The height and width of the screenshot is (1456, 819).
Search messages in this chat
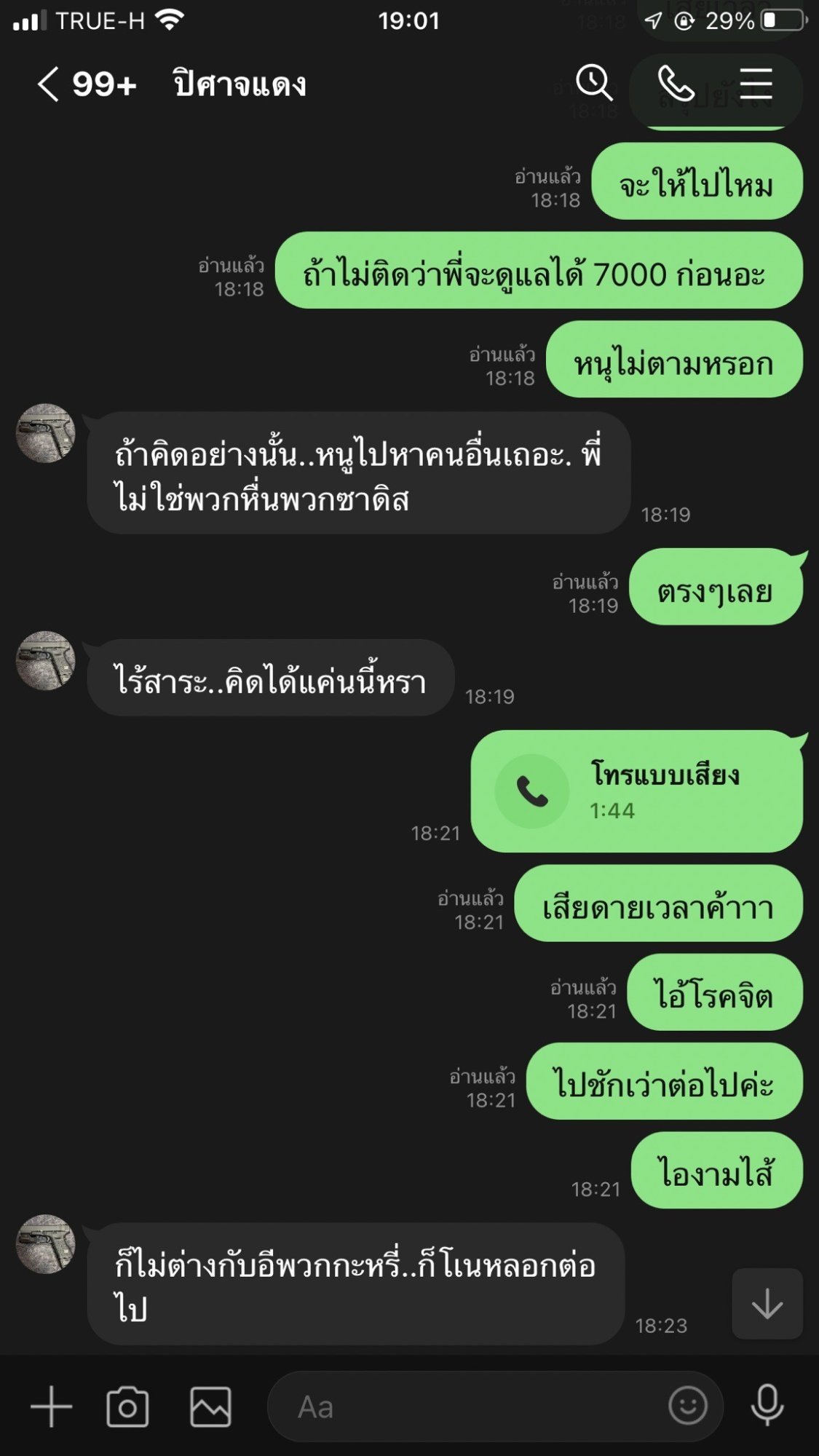pos(595,82)
